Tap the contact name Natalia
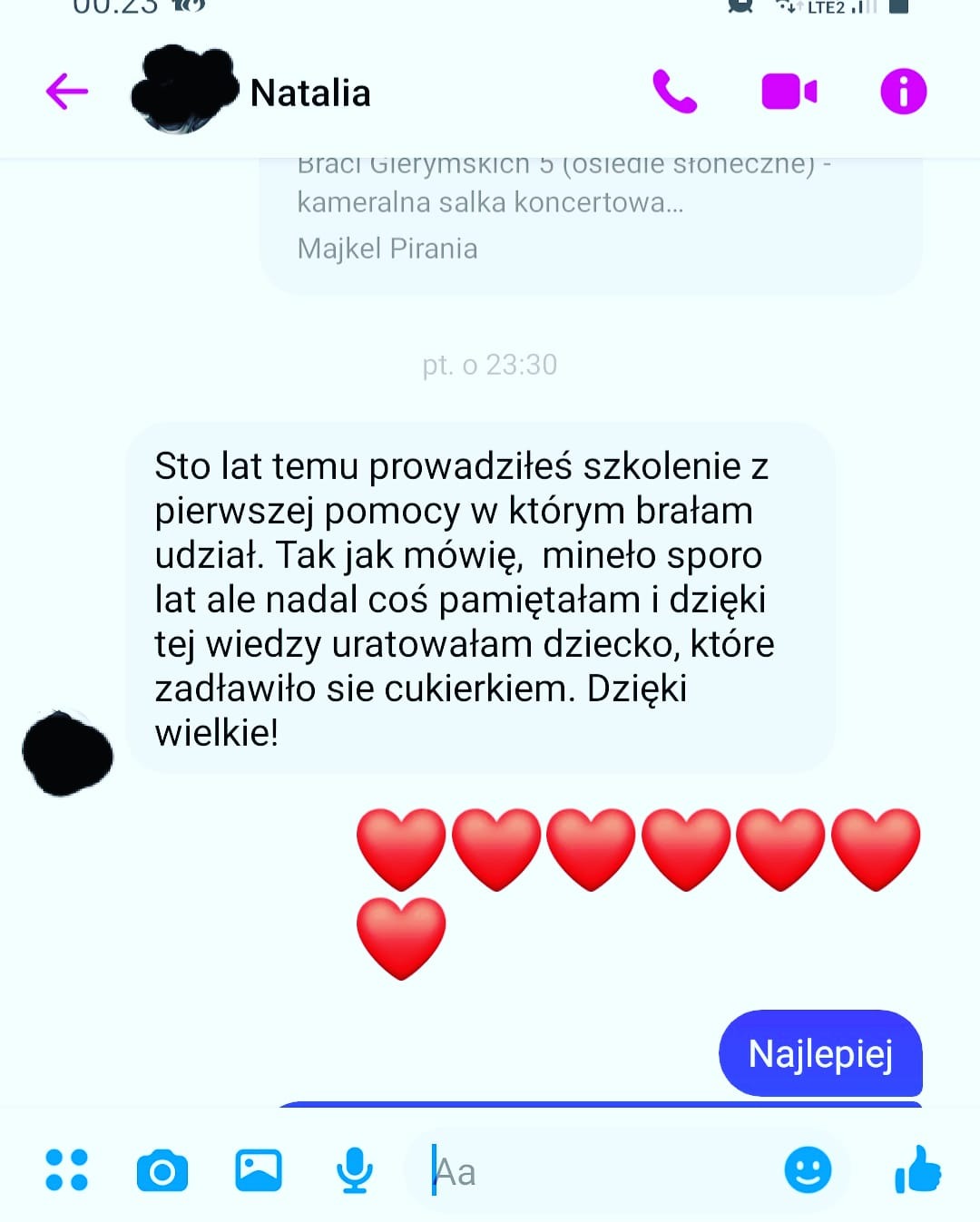Screen dimensions: 980x1222 309,92
